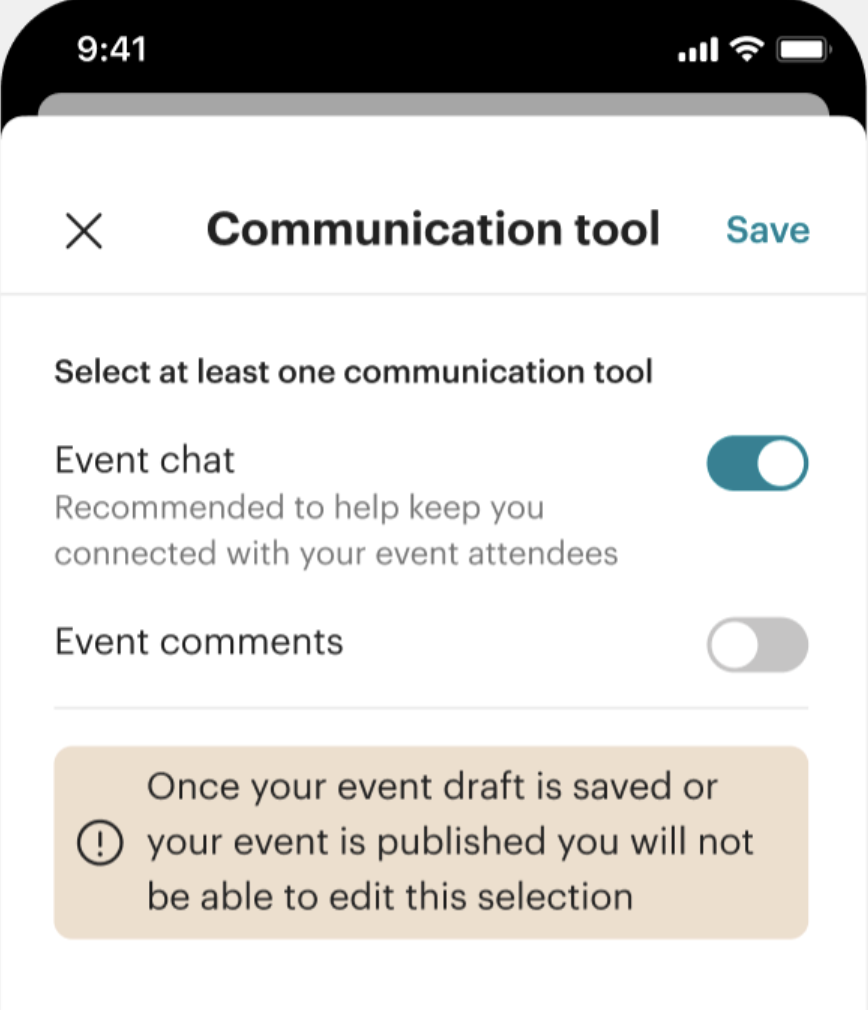Tap Save to confirm selection

point(767,231)
